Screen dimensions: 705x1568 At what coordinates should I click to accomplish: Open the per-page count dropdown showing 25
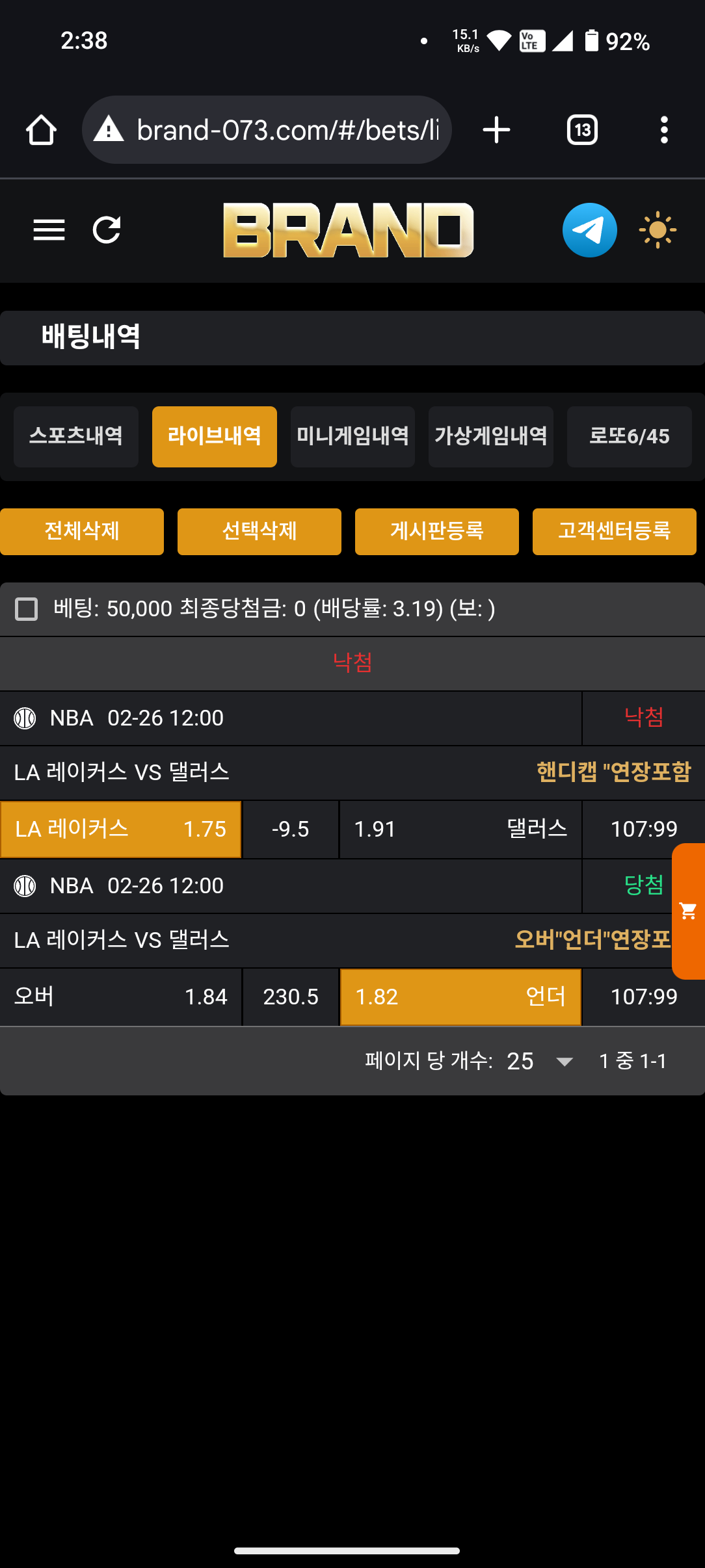[539, 1061]
